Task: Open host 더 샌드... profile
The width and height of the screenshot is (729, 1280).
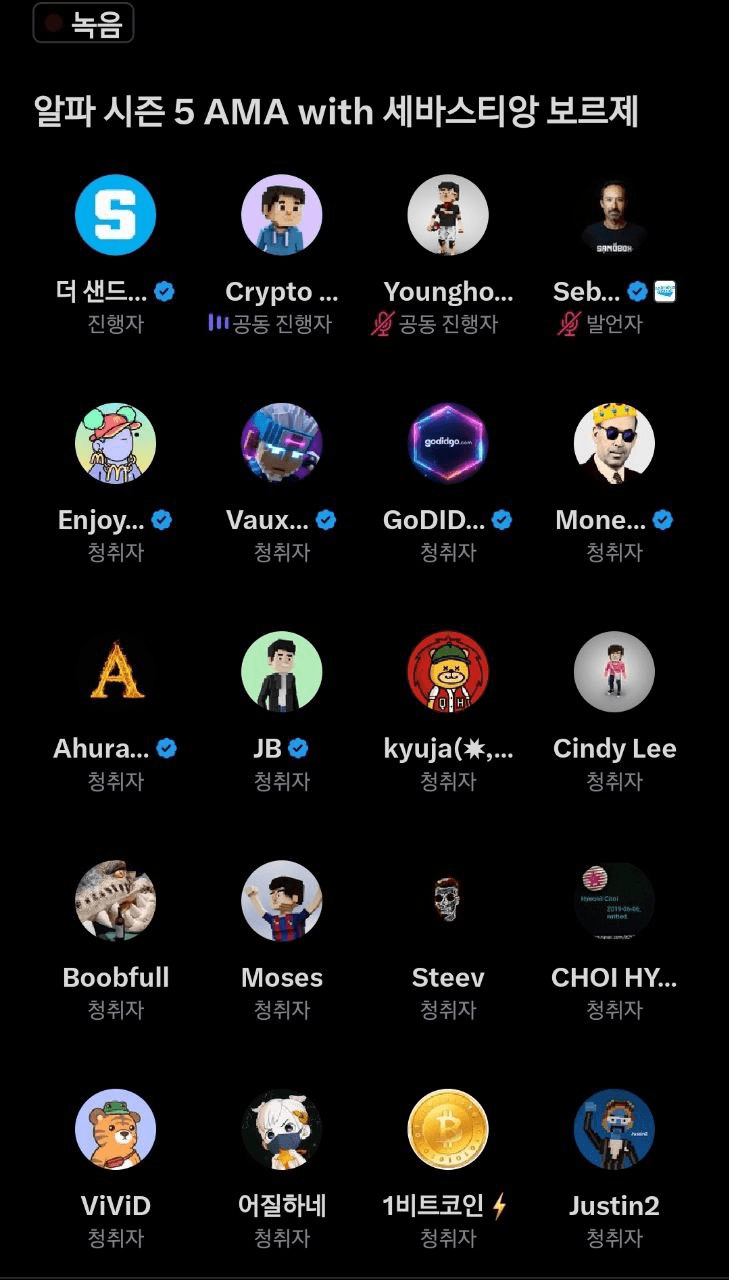Action: point(116,215)
